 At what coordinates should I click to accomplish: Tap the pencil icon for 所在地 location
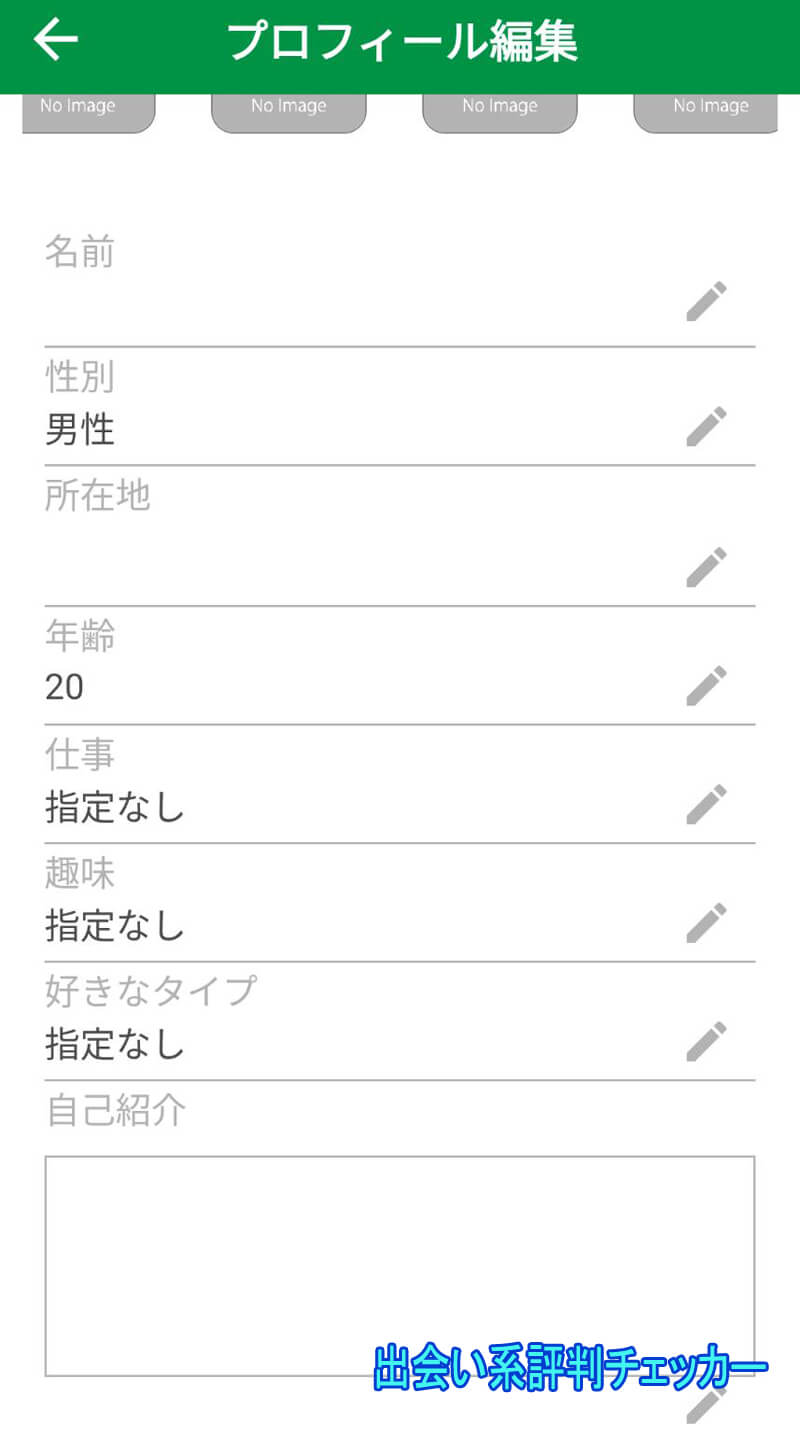(x=707, y=566)
